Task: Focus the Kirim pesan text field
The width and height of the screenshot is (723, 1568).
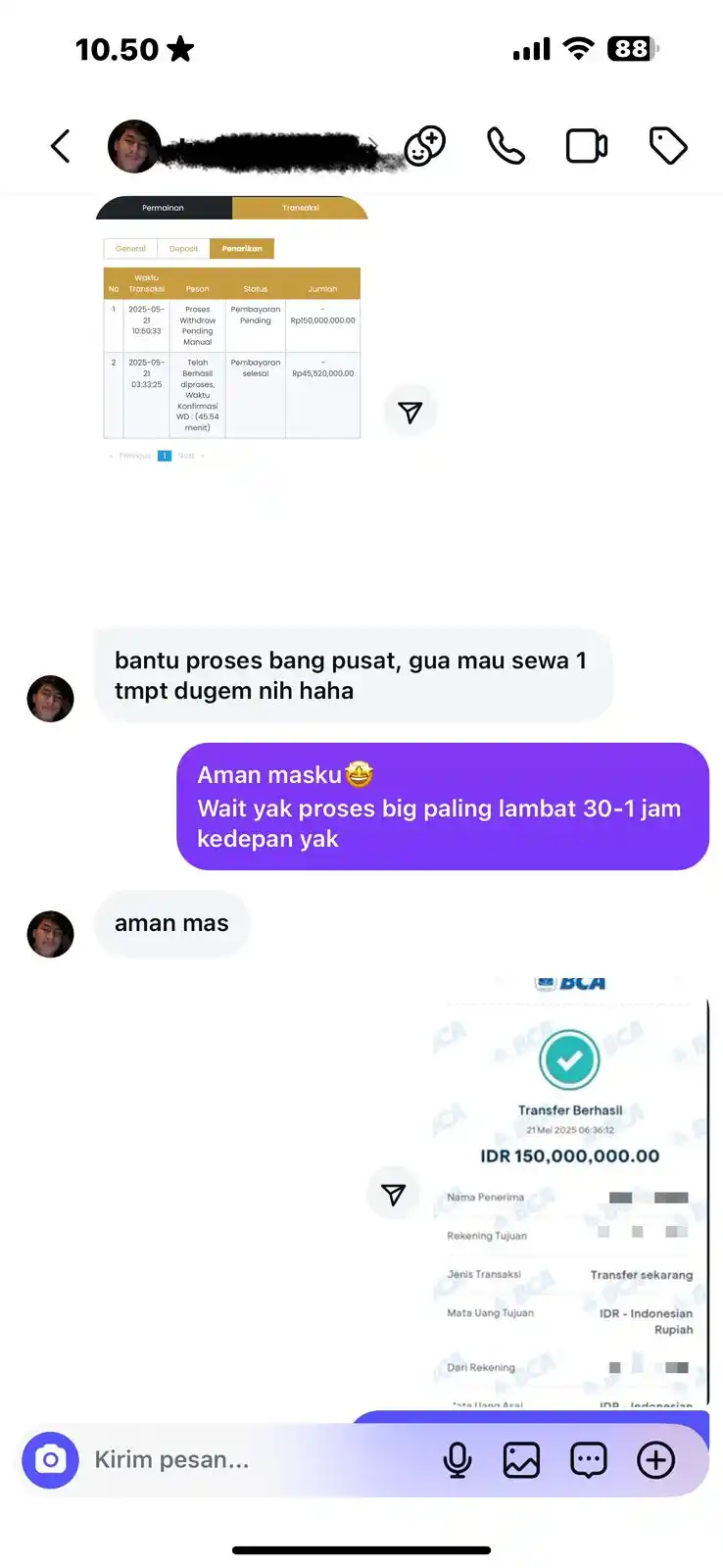Action: pos(255,1460)
